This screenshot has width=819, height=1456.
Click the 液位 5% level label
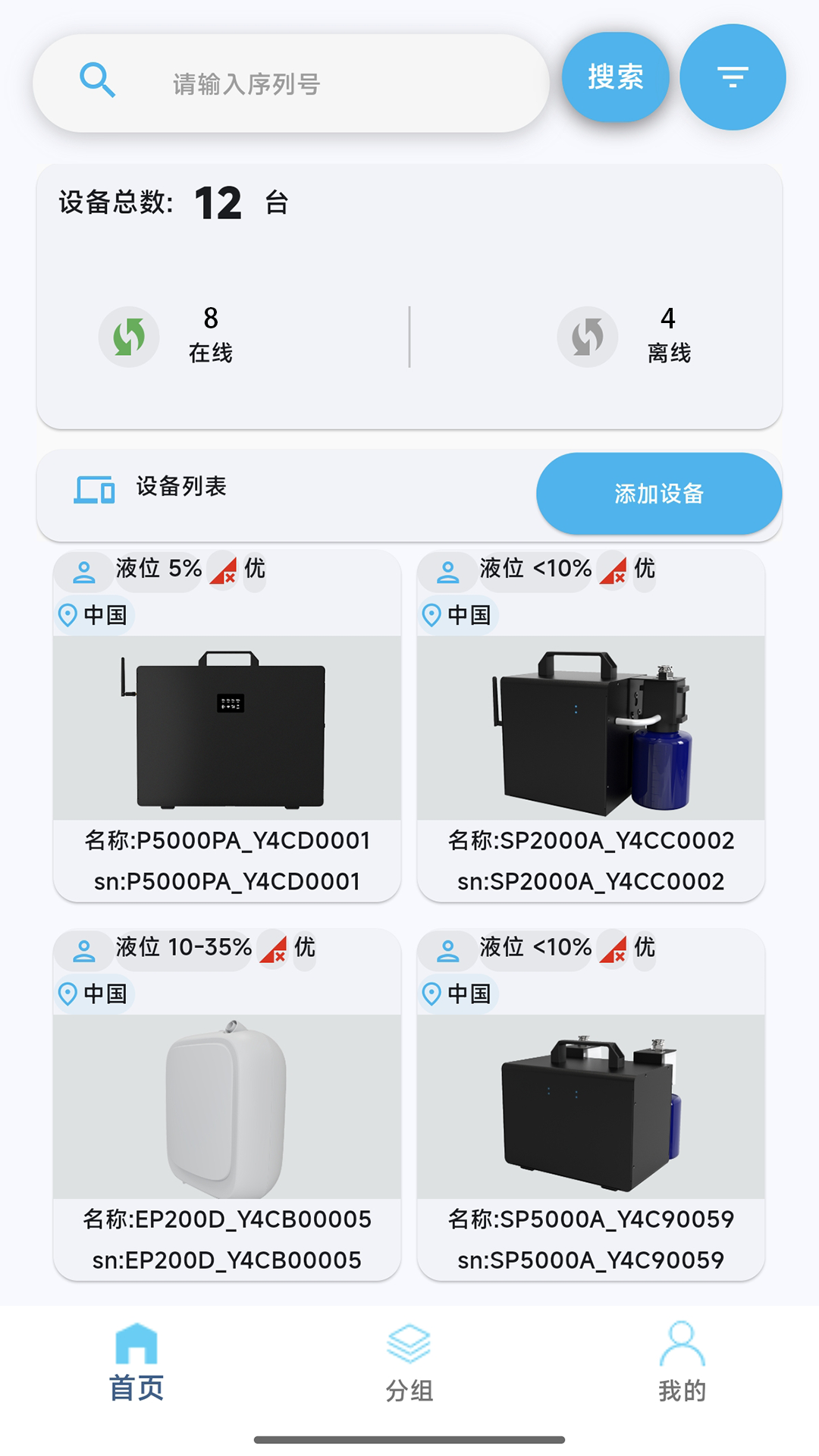[x=156, y=569]
